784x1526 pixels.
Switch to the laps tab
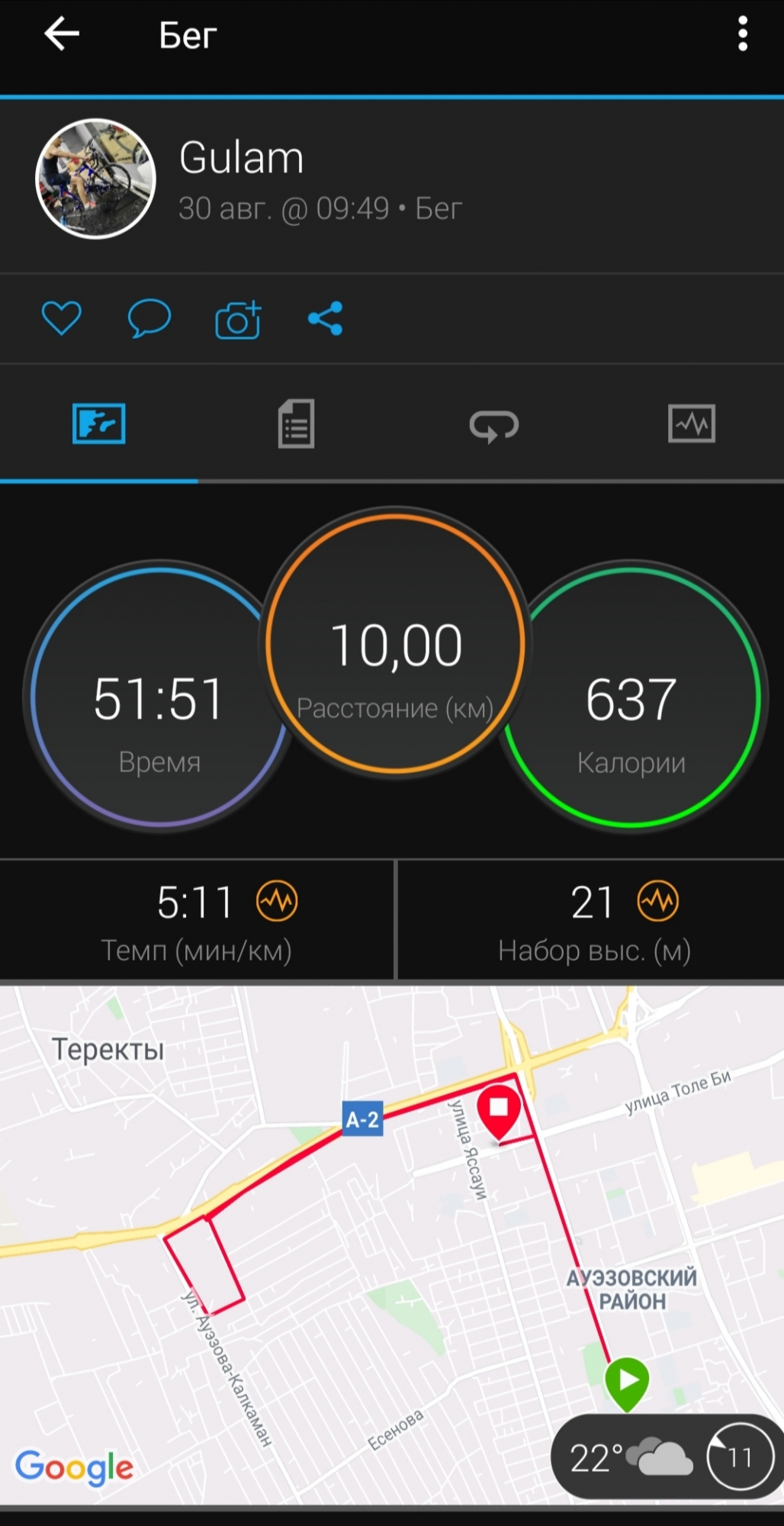[x=493, y=425]
